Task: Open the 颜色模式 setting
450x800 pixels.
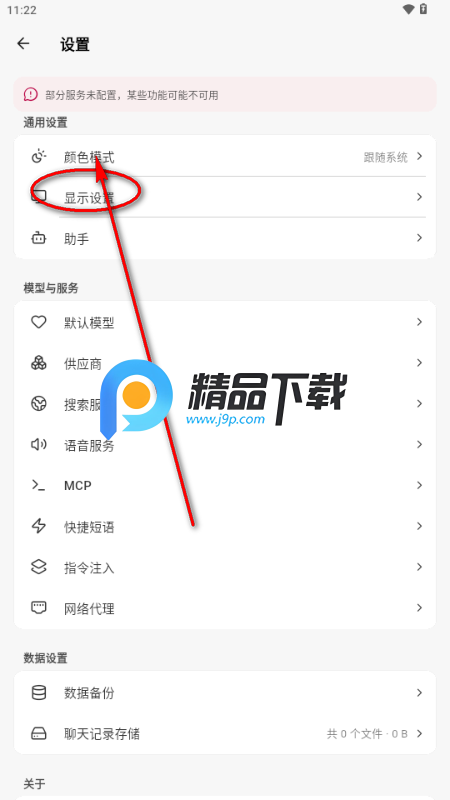Action: pyautogui.click(x=225, y=156)
